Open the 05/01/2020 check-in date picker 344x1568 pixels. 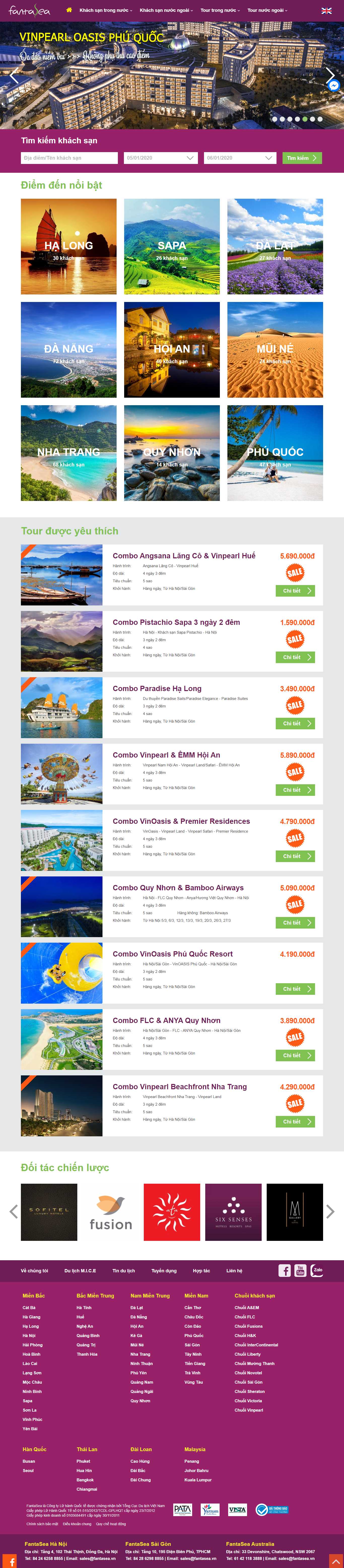(x=161, y=158)
